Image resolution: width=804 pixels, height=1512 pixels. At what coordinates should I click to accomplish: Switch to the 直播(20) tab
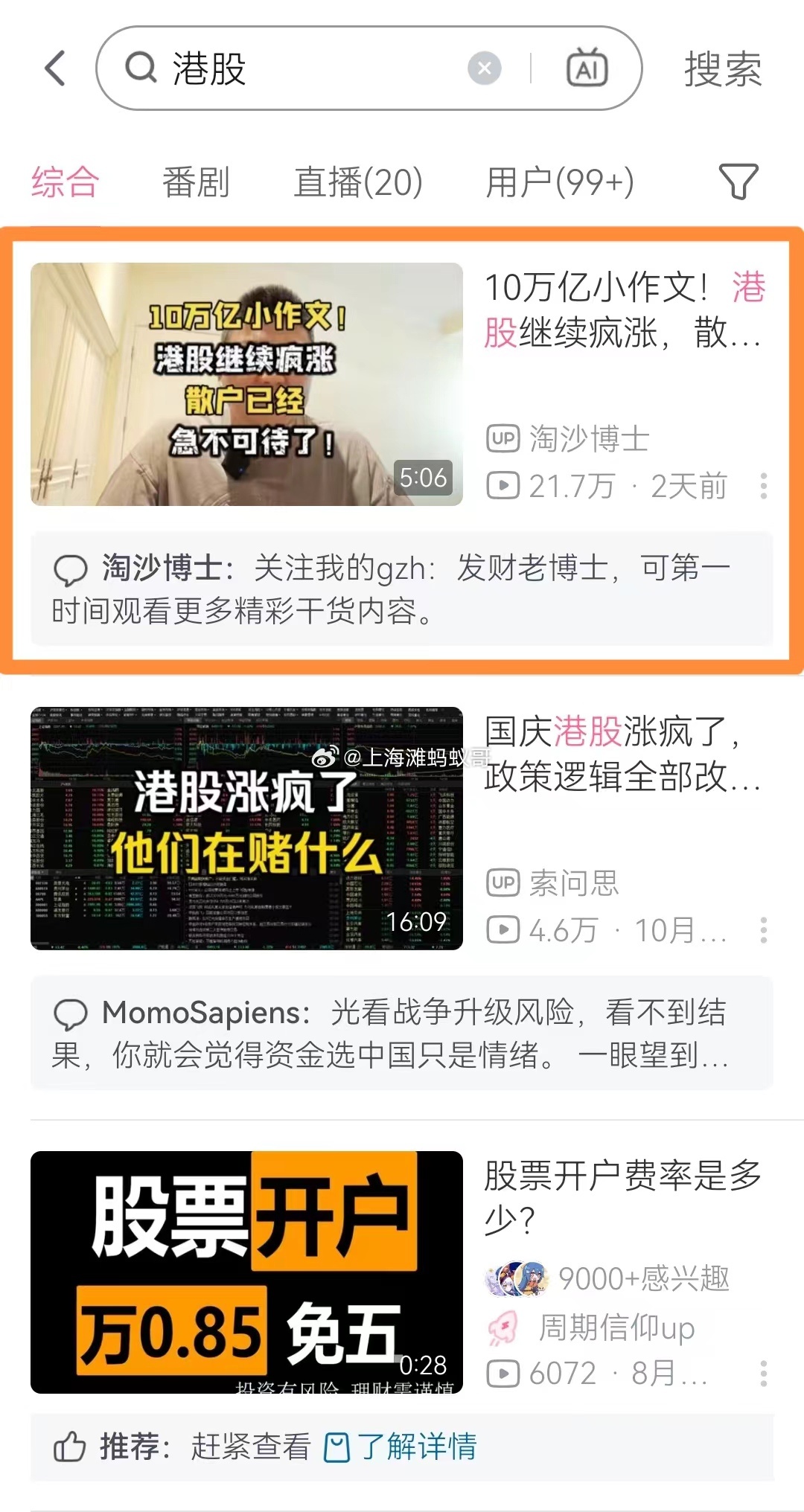358,182
